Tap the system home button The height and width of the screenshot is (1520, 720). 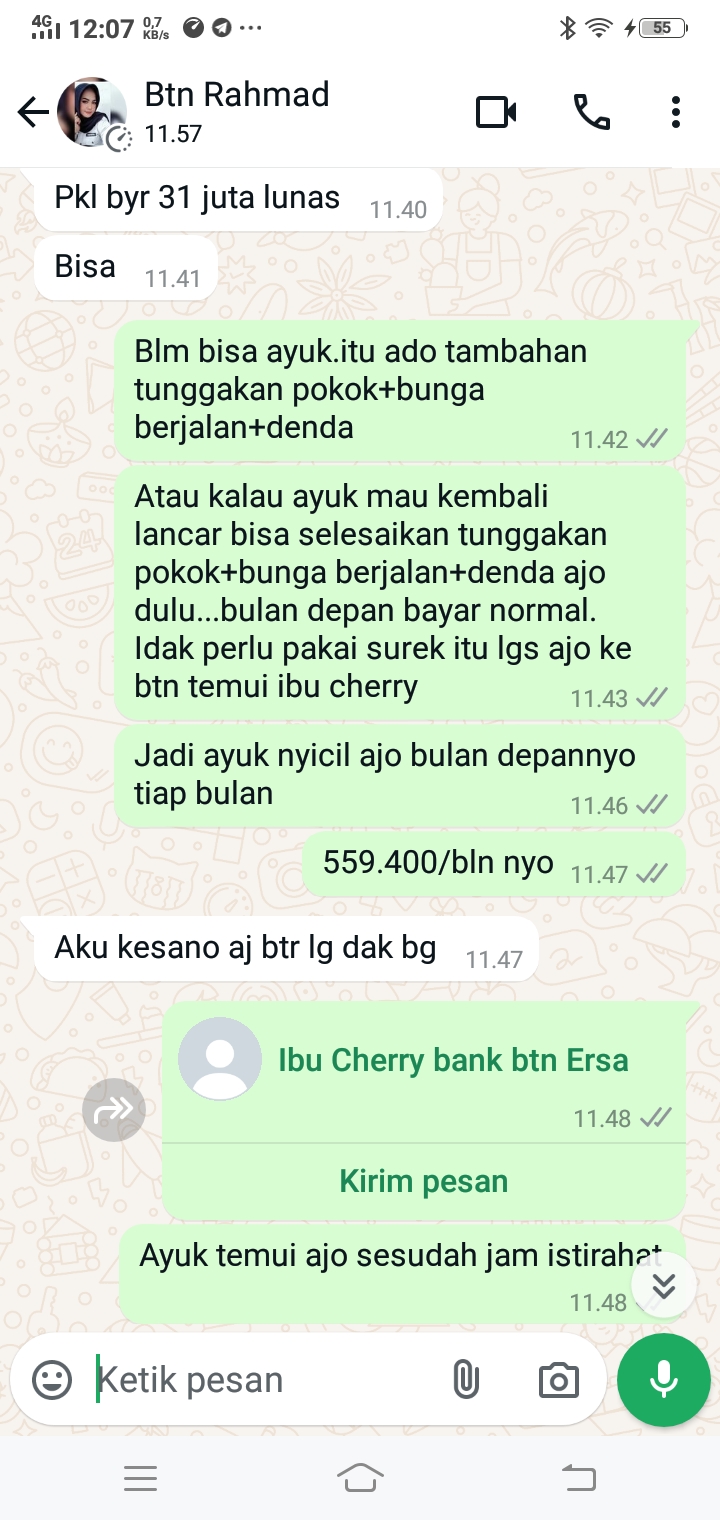360,1477
